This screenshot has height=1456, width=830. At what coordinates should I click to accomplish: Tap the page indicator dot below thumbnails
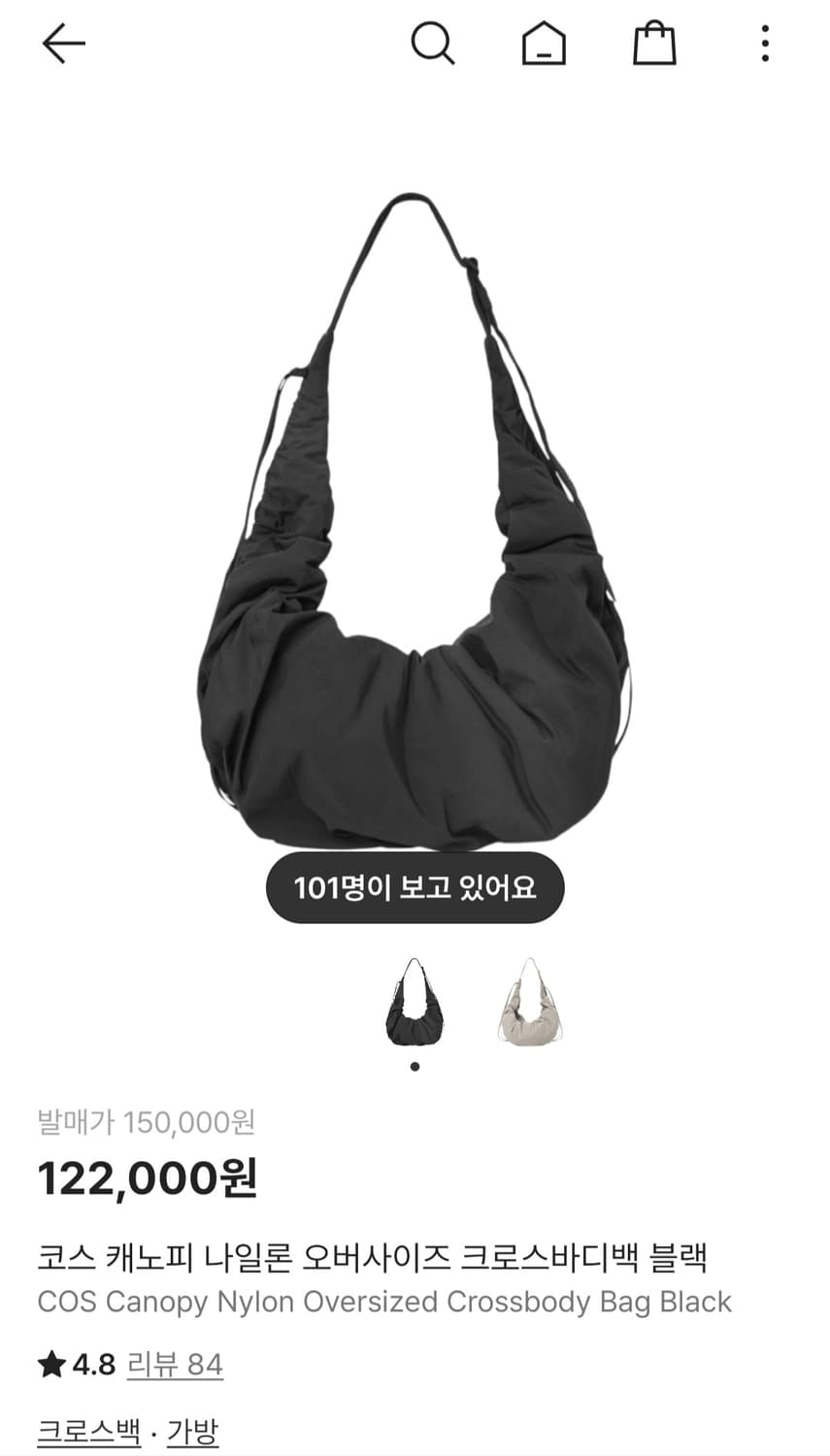tap(415, 1065)
